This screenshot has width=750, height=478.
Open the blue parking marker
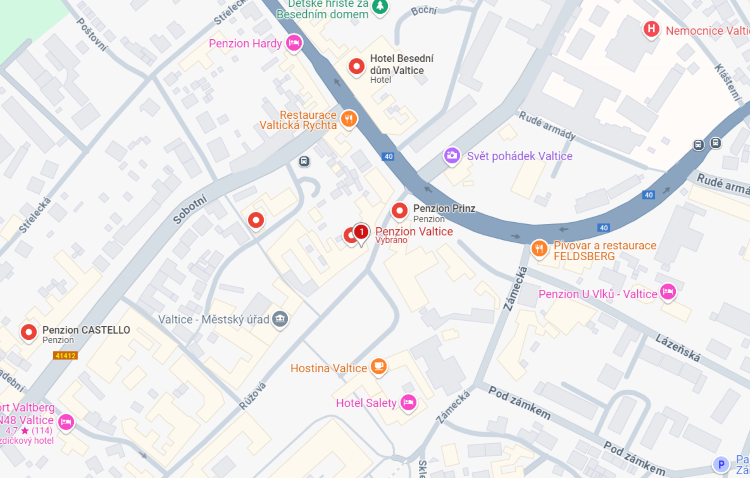[x=720, y=464]
